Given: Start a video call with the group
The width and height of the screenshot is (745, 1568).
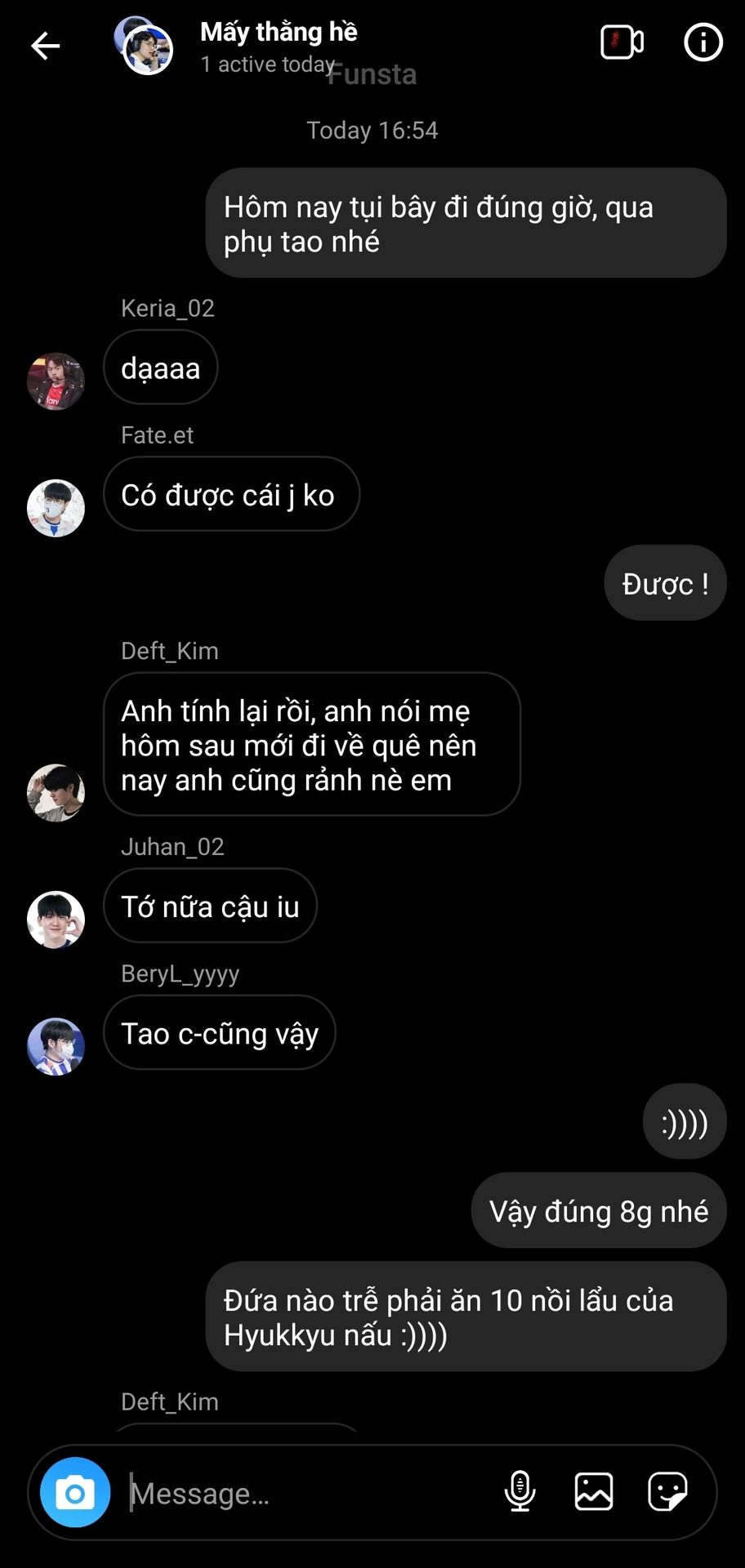Looking at the screenshot, I should (622, 42).
